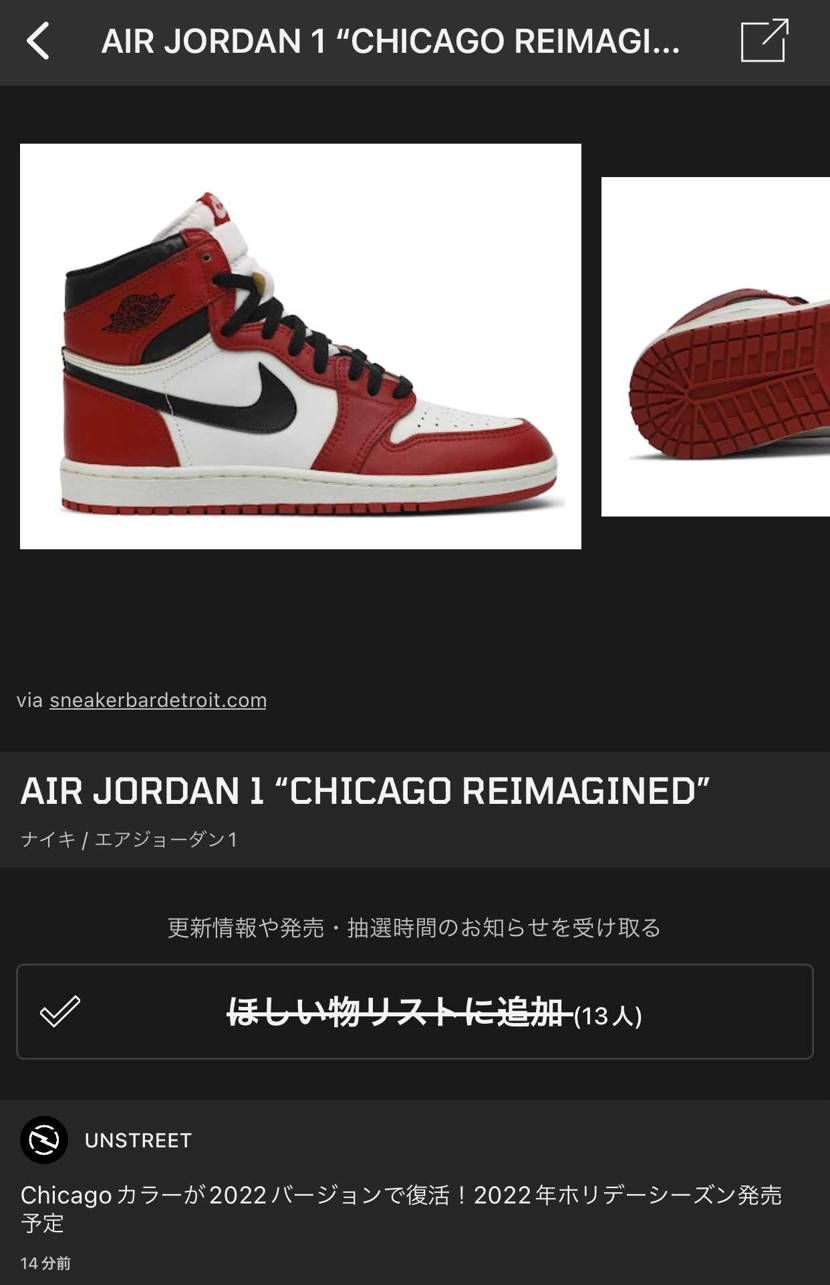Open the sneakerbardetroit.com source link
830x1285 pixels.
click(x=158, y=700)
